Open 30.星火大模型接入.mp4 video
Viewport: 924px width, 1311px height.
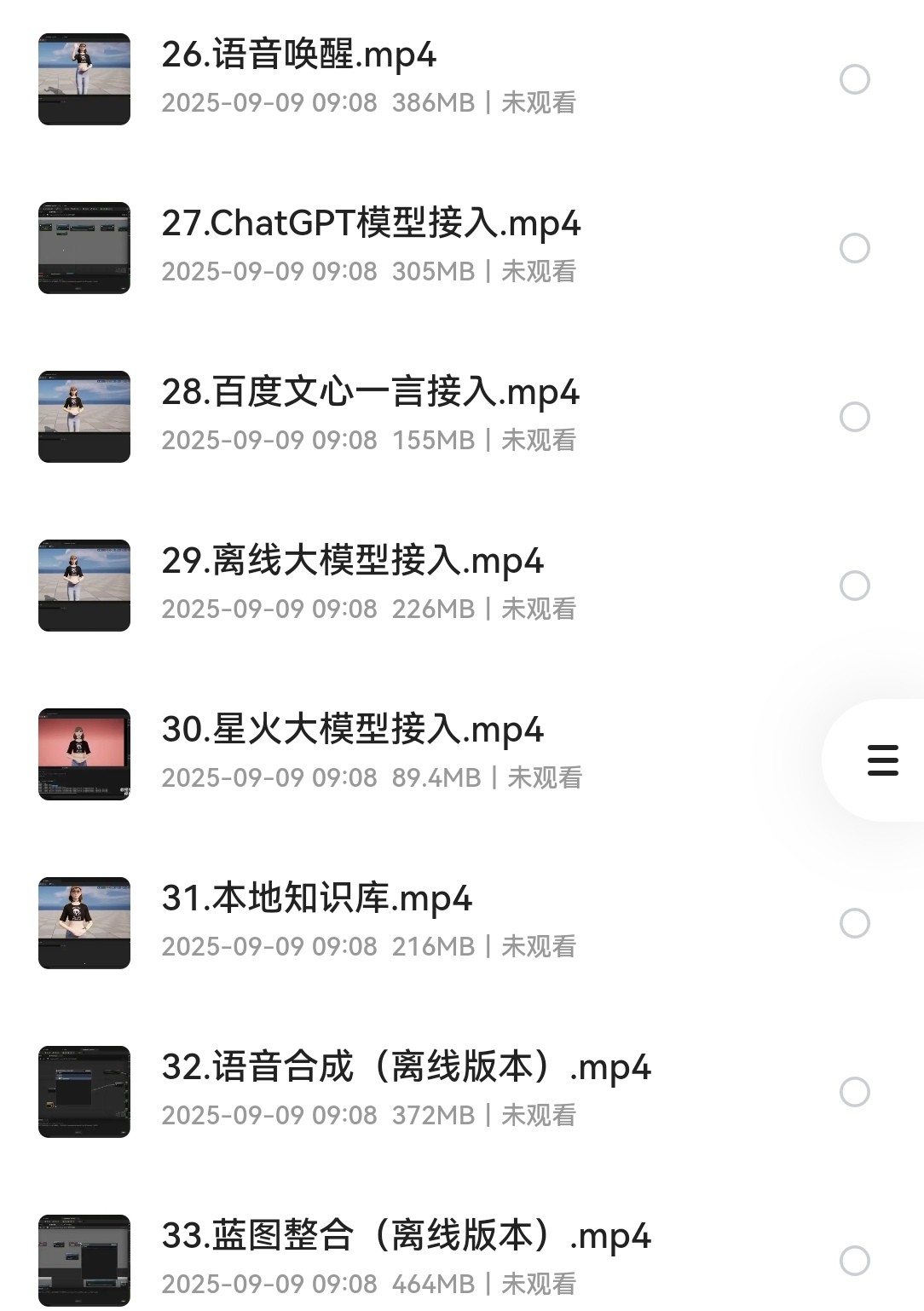pos(352,731)
